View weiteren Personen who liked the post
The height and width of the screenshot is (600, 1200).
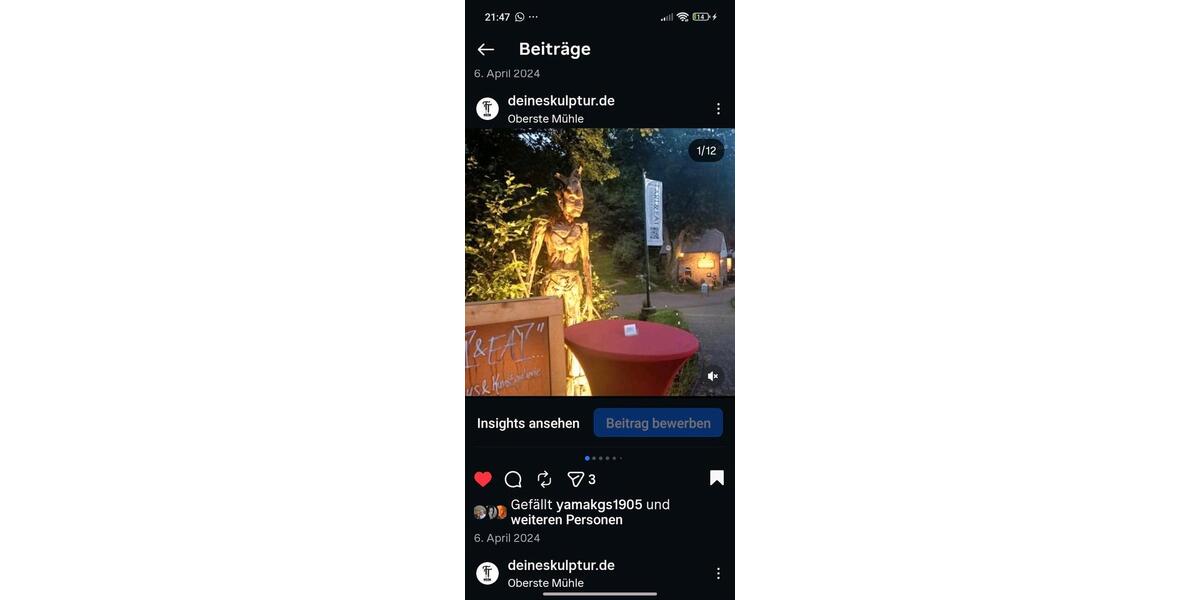pos(566,520)
